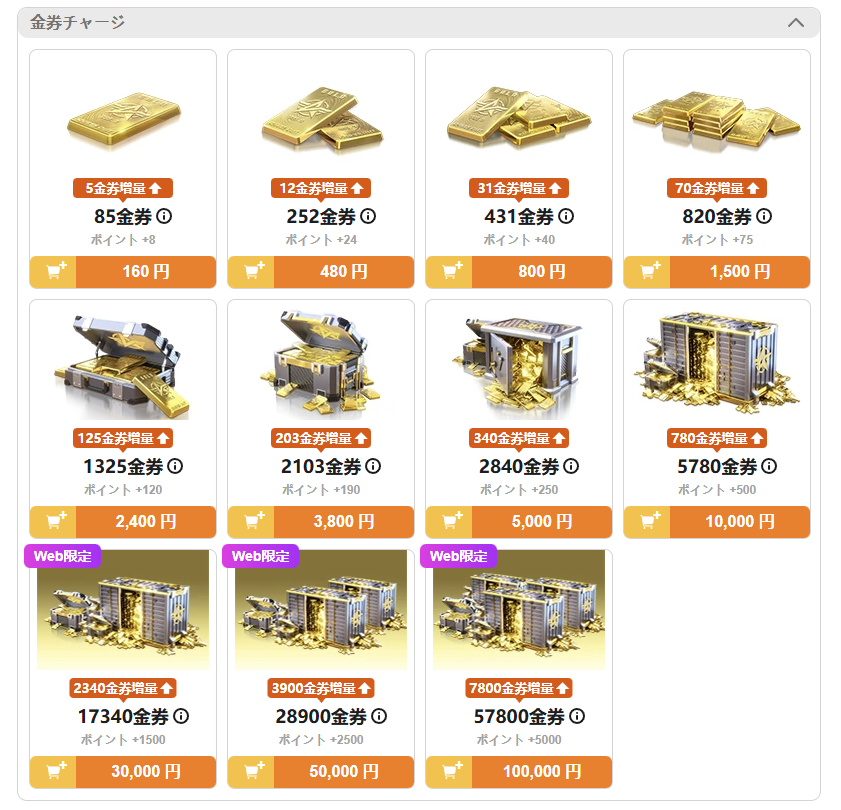The width and height of the screenshot is (841, 810).
Task: Buy the 1,500円 gold voucher pack
Action: [x=717, y=272]
